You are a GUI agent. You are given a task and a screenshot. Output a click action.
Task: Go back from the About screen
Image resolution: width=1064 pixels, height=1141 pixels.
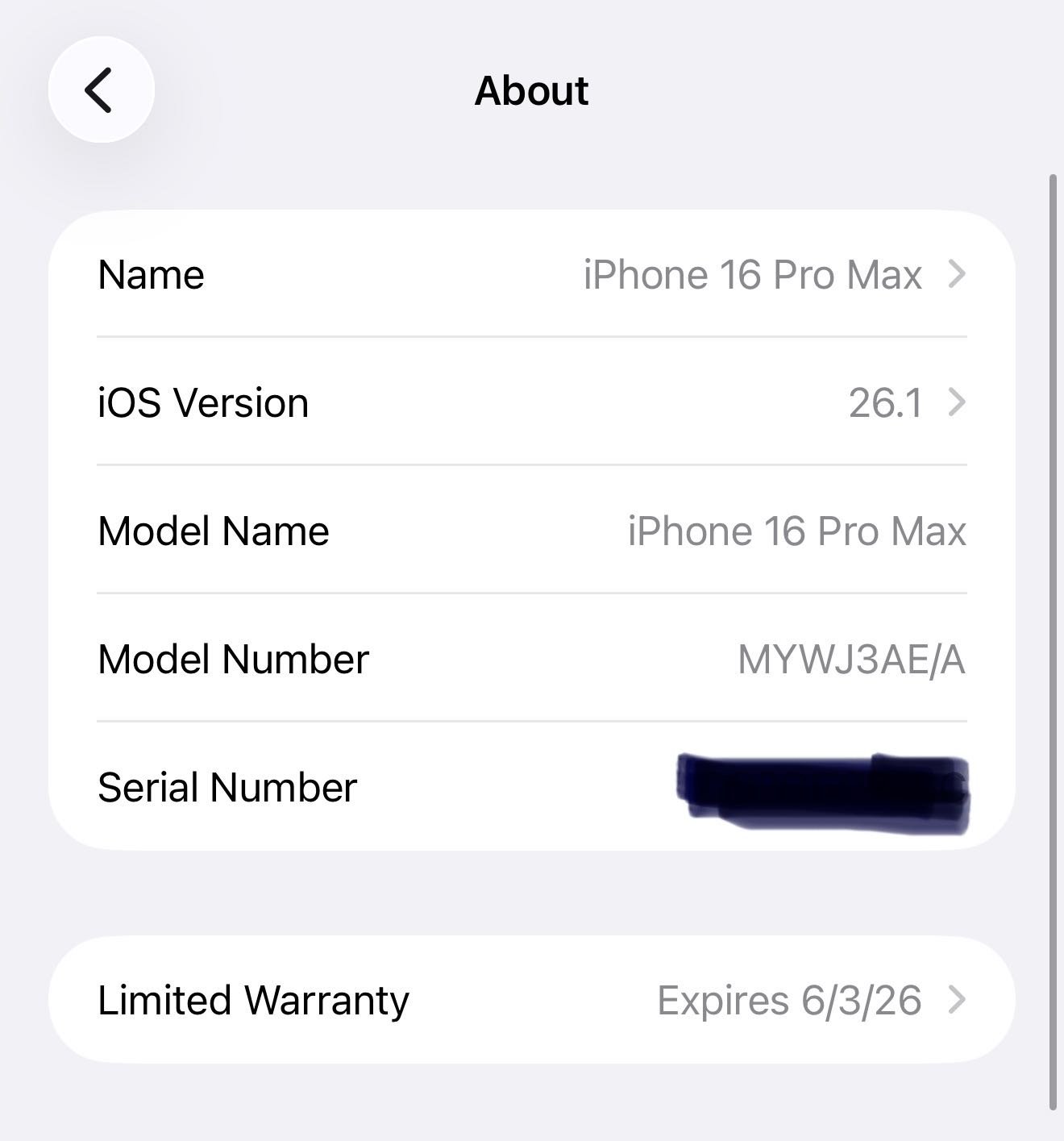101,90
